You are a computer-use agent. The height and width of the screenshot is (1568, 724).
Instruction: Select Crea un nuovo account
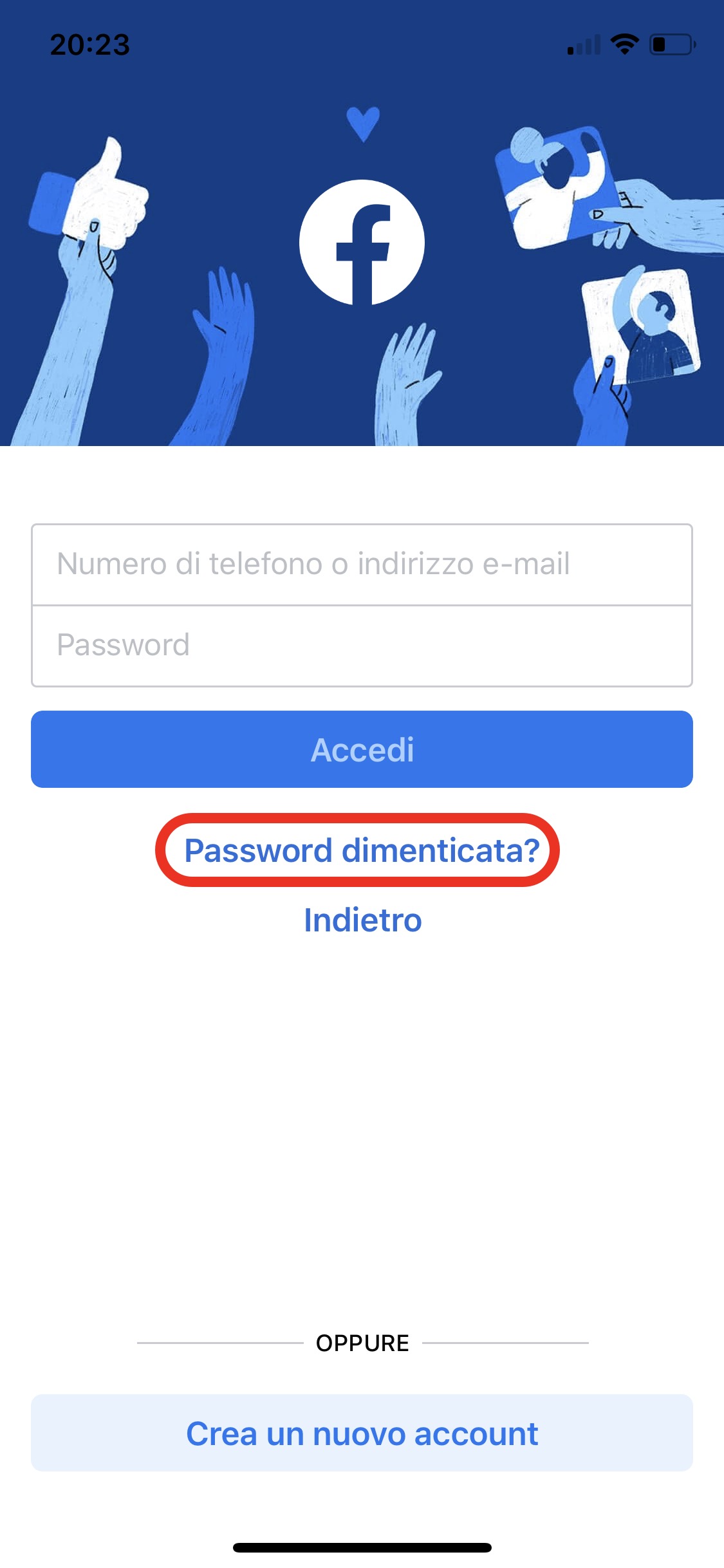[x=362, y=1433]
